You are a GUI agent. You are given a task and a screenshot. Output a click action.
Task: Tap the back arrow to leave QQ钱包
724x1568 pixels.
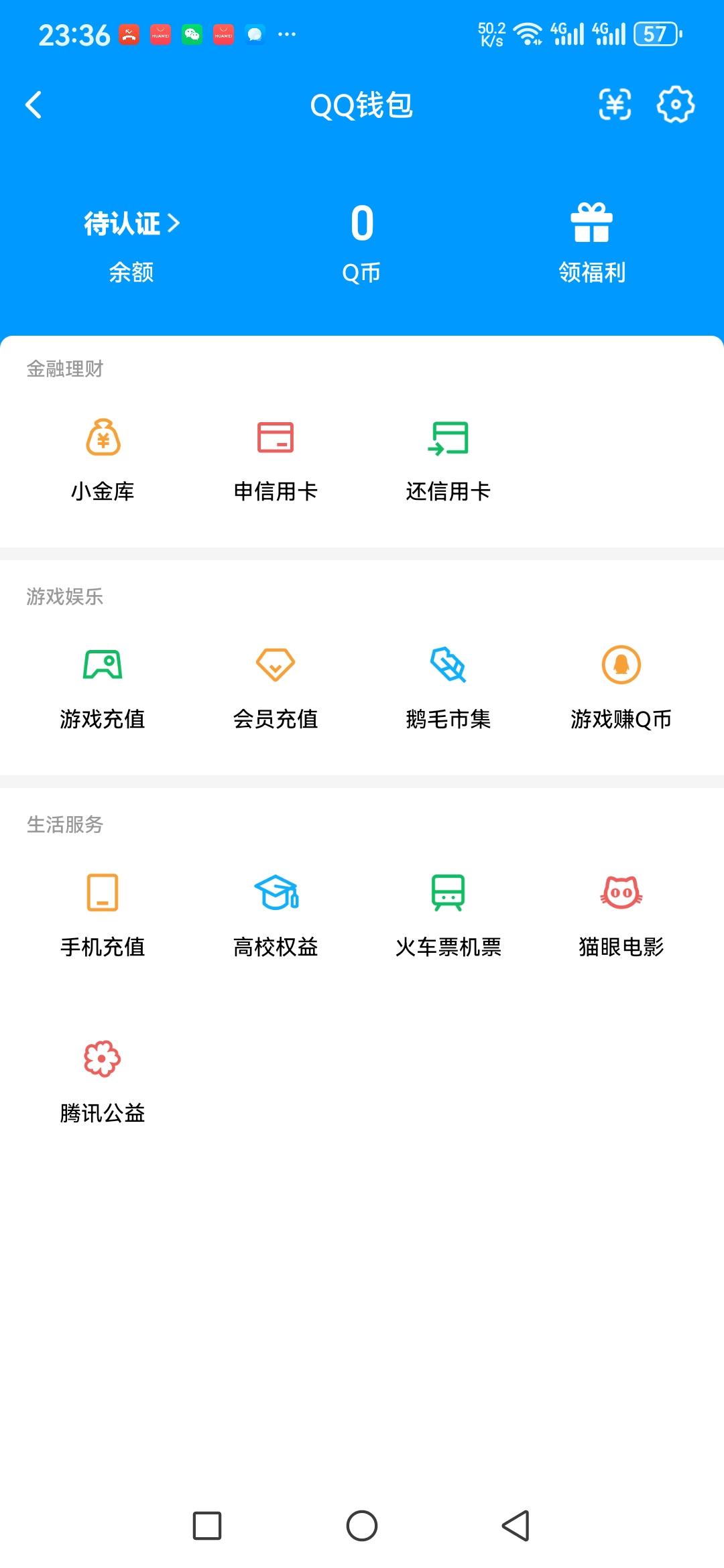point(34,105)
